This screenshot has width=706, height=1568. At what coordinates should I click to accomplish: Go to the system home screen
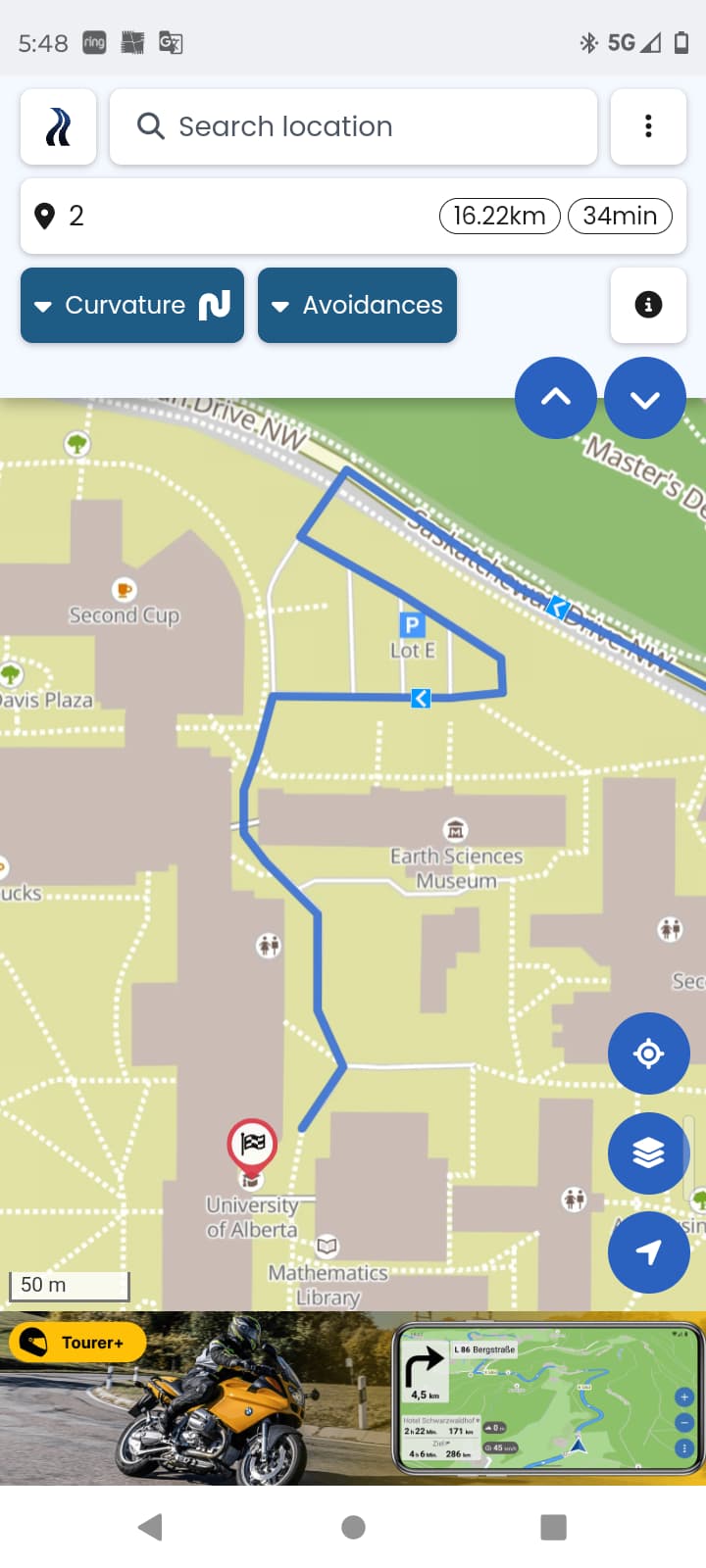coord(353,1527)
